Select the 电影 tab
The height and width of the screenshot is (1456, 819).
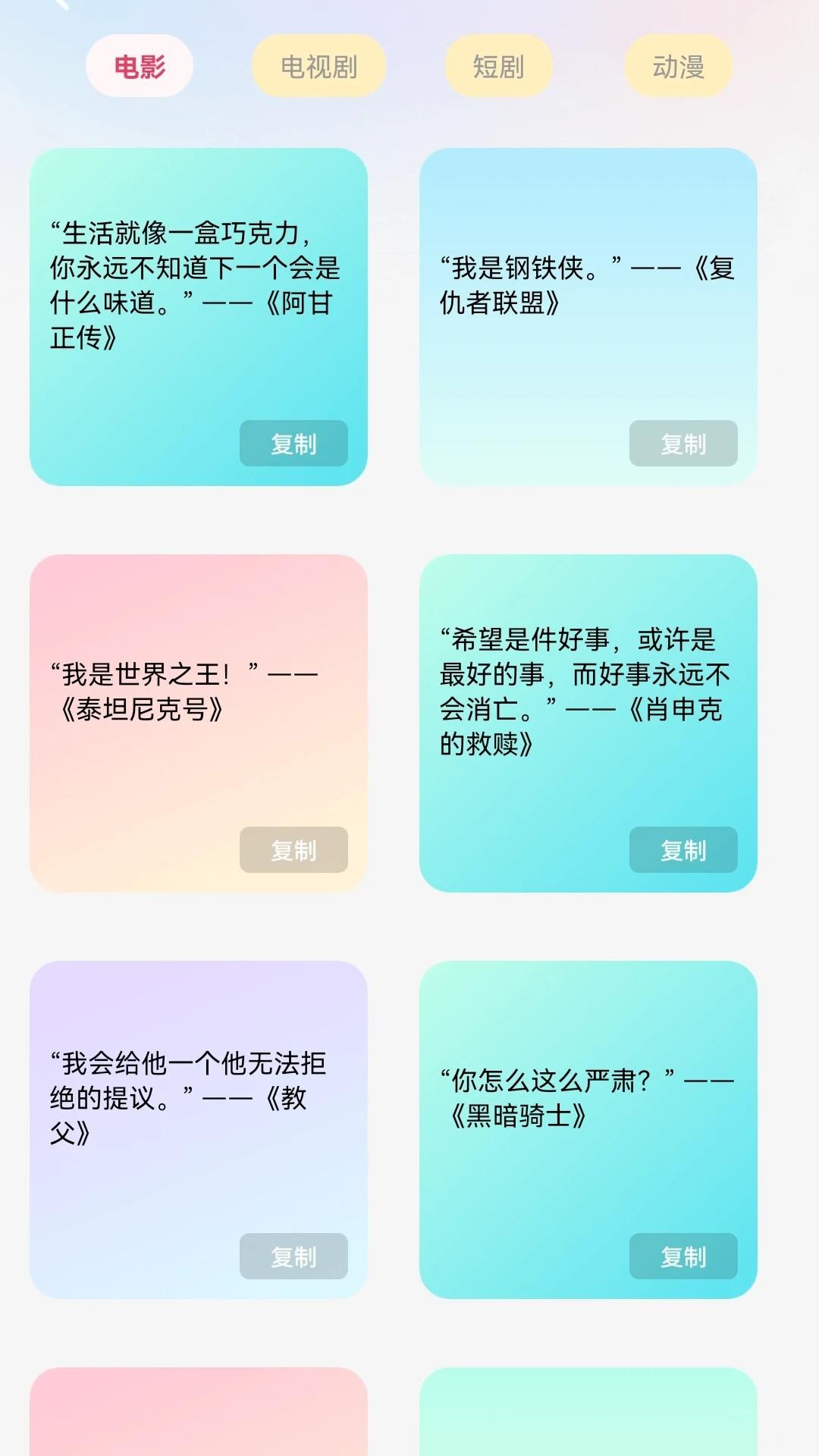click(140, 66)
